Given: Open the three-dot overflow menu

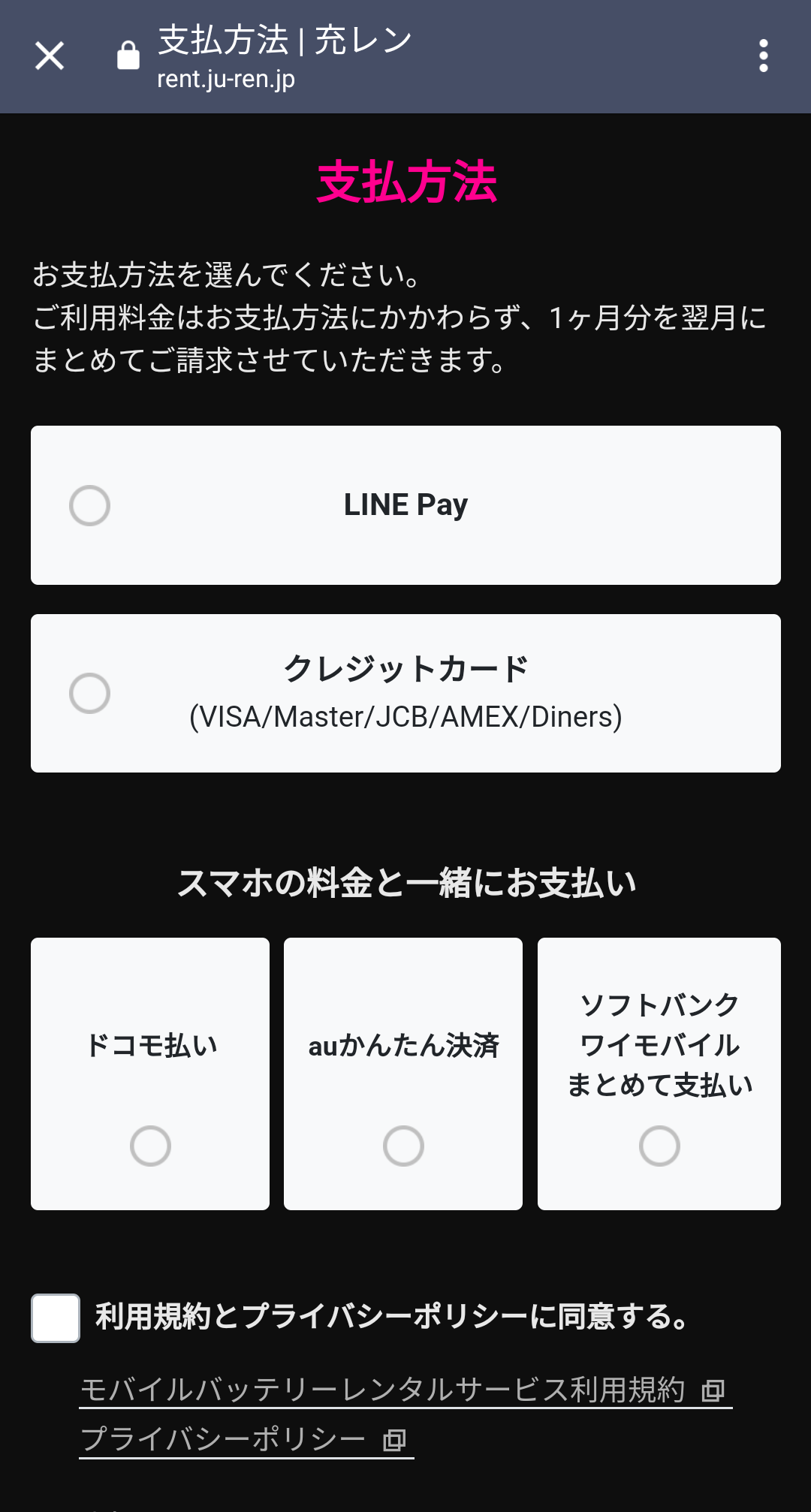Looking at the screenshot, I should coord(763,56).
